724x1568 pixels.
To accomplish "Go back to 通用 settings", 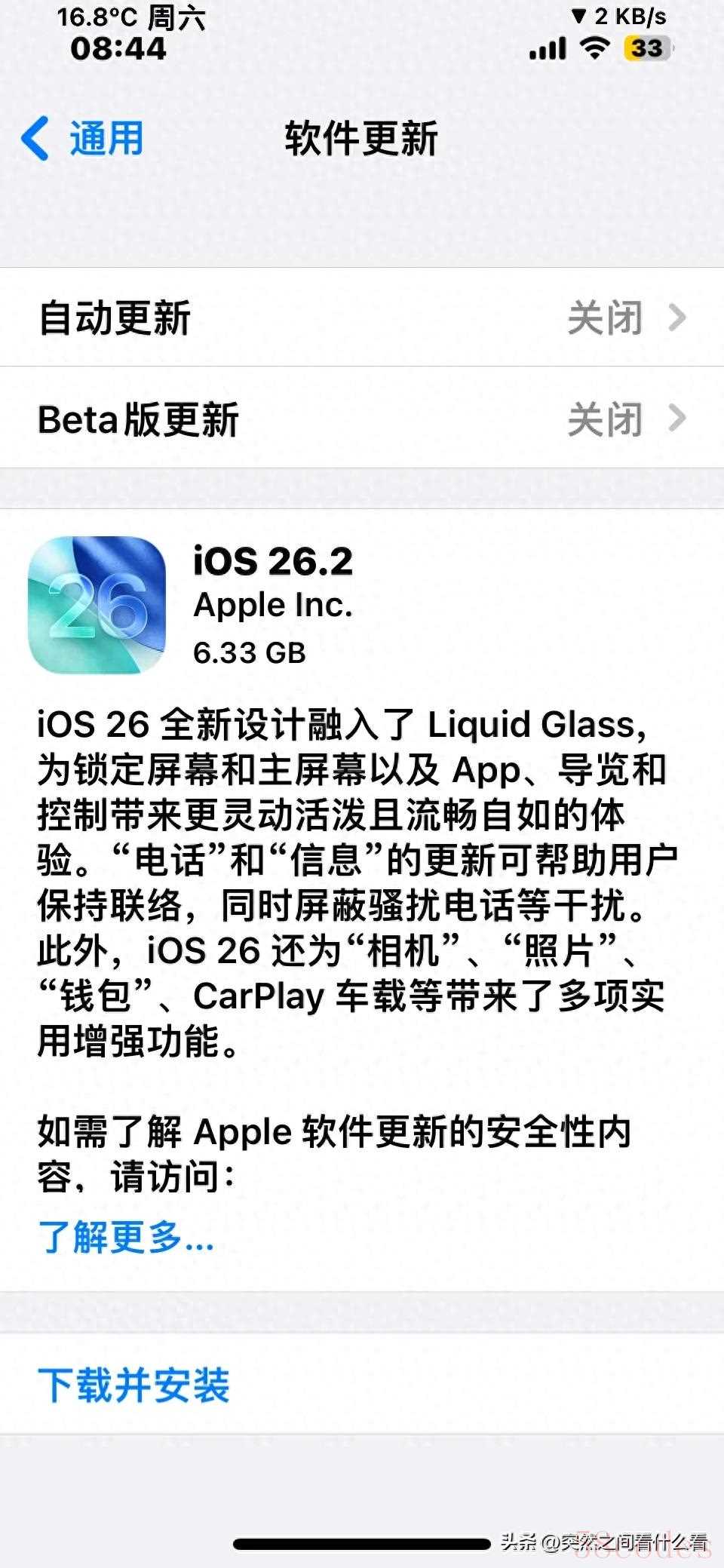I will (x=83, y=139).
